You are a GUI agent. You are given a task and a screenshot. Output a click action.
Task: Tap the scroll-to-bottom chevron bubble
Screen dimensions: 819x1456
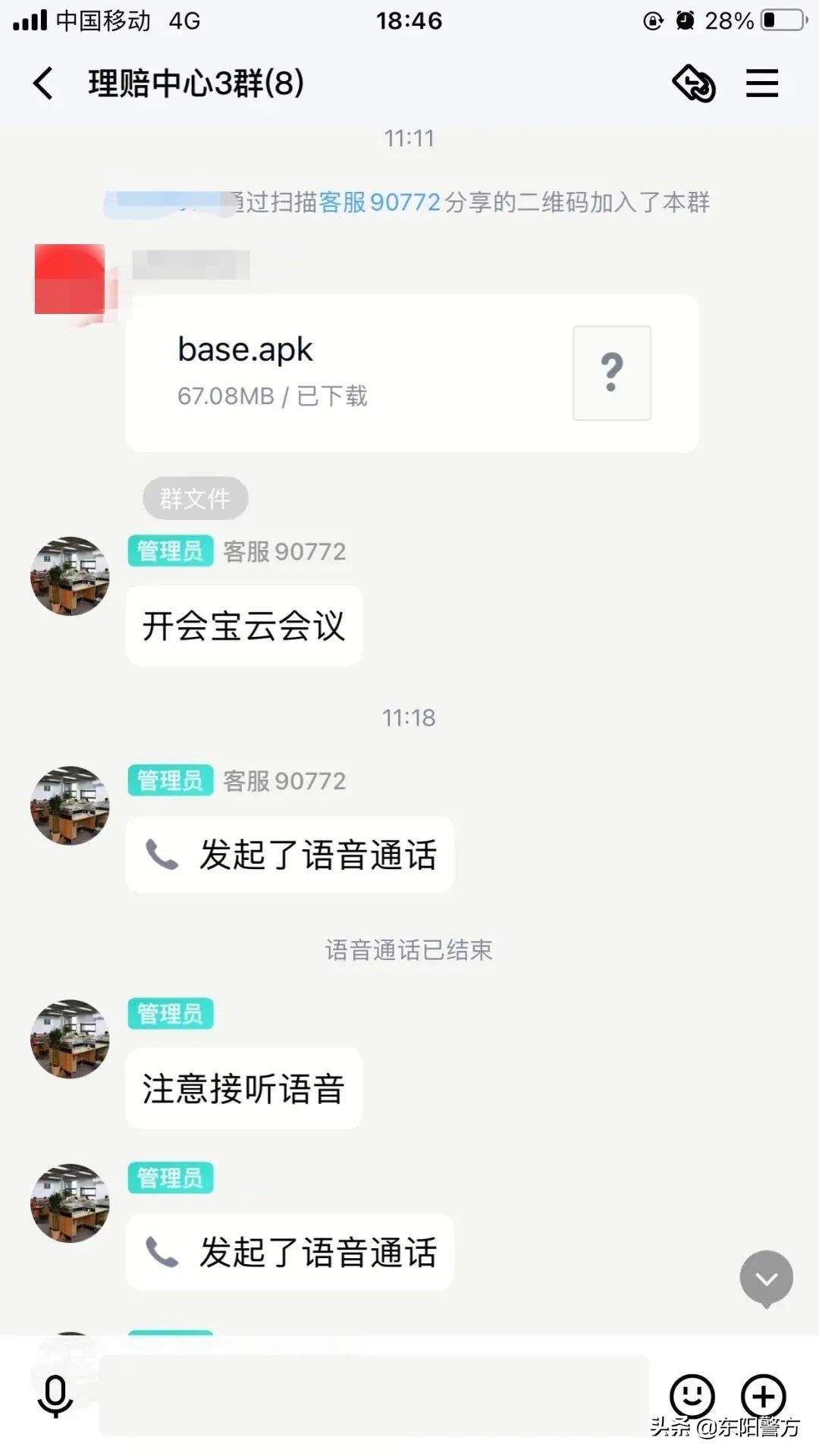[766, 1278]
